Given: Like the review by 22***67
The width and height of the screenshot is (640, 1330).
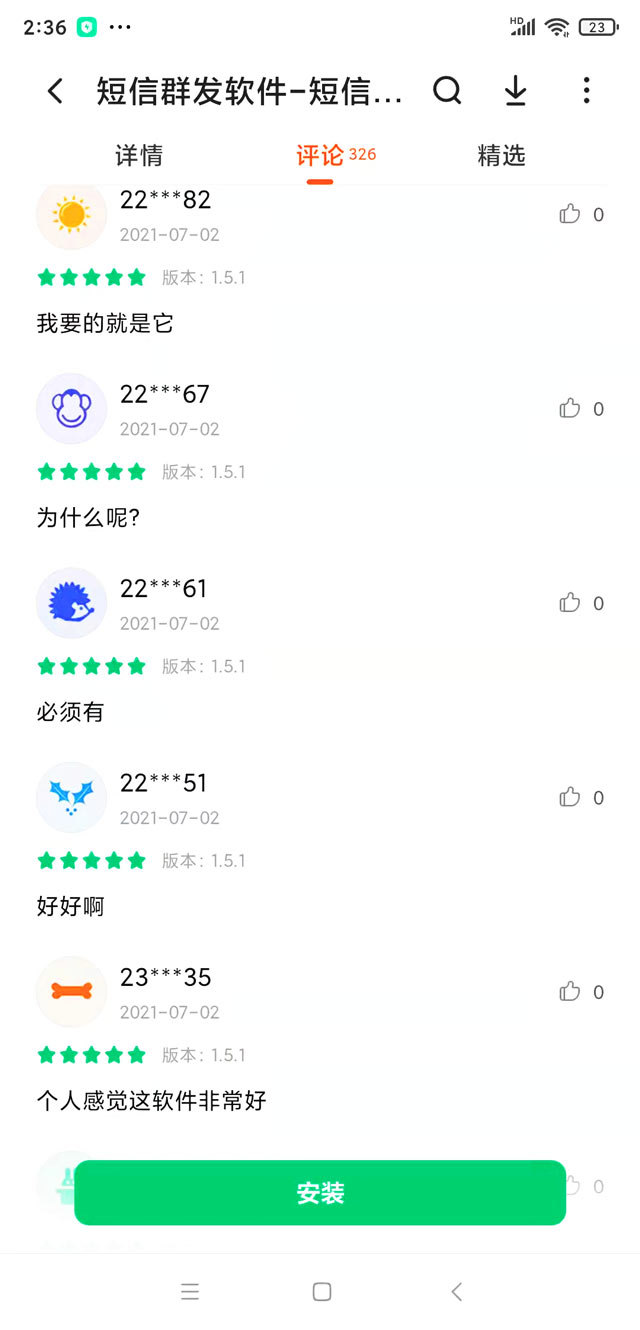Looking at the screenshot, I should click(x=570, y=408).
